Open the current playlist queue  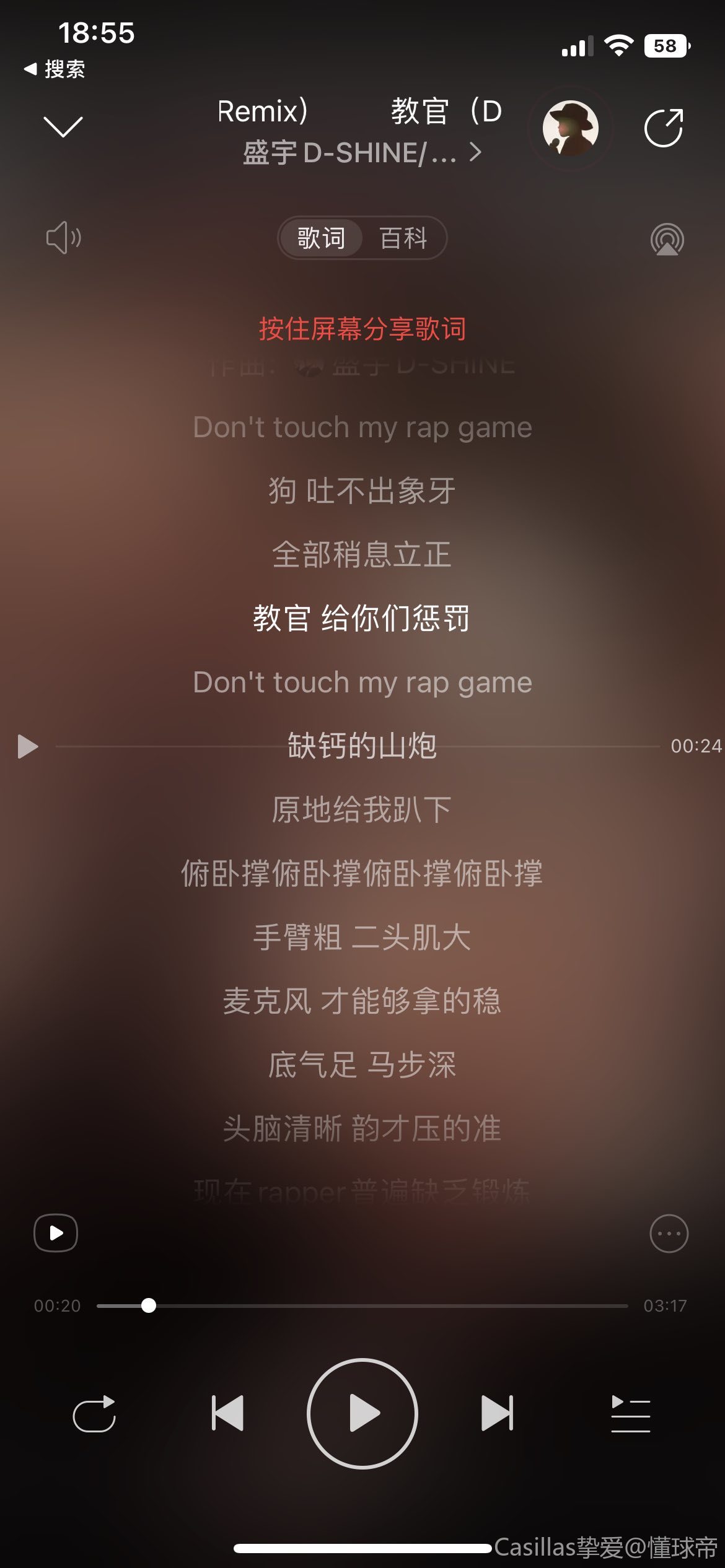(630, 1414)
